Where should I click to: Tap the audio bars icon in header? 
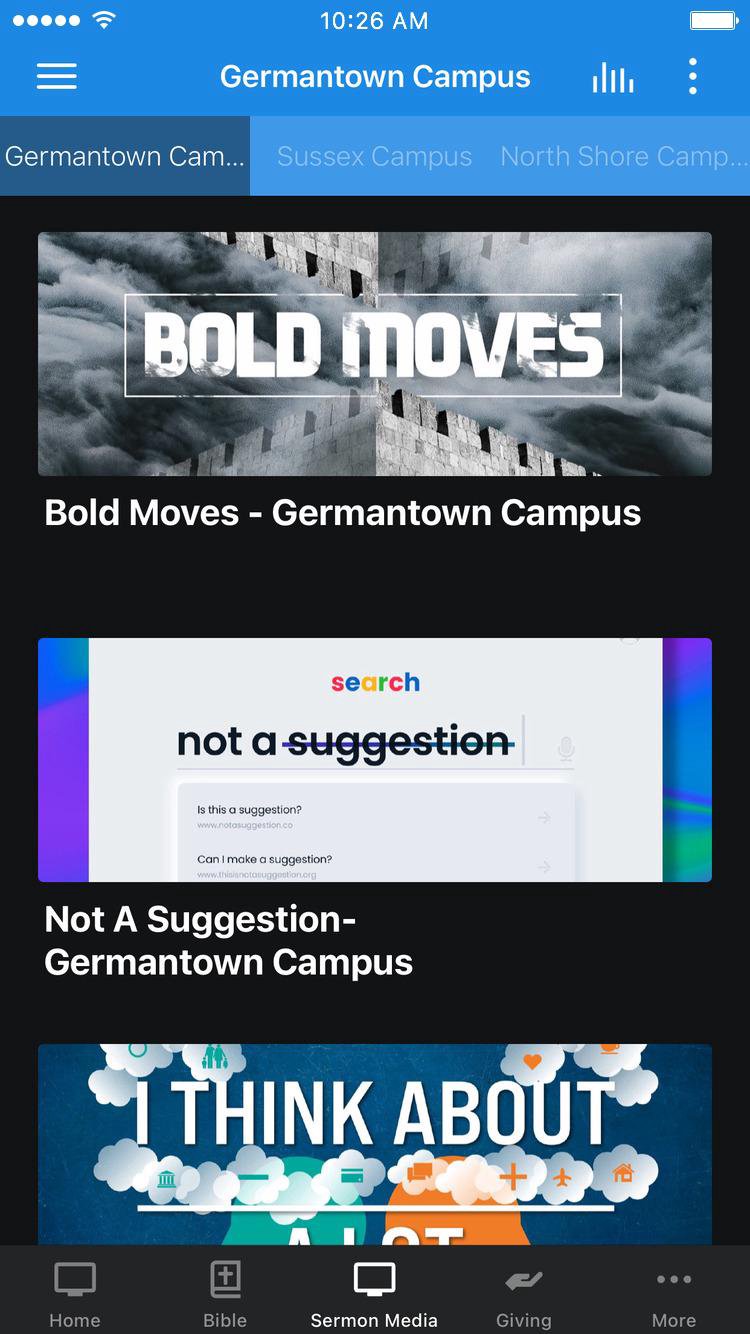click(612, 77)
